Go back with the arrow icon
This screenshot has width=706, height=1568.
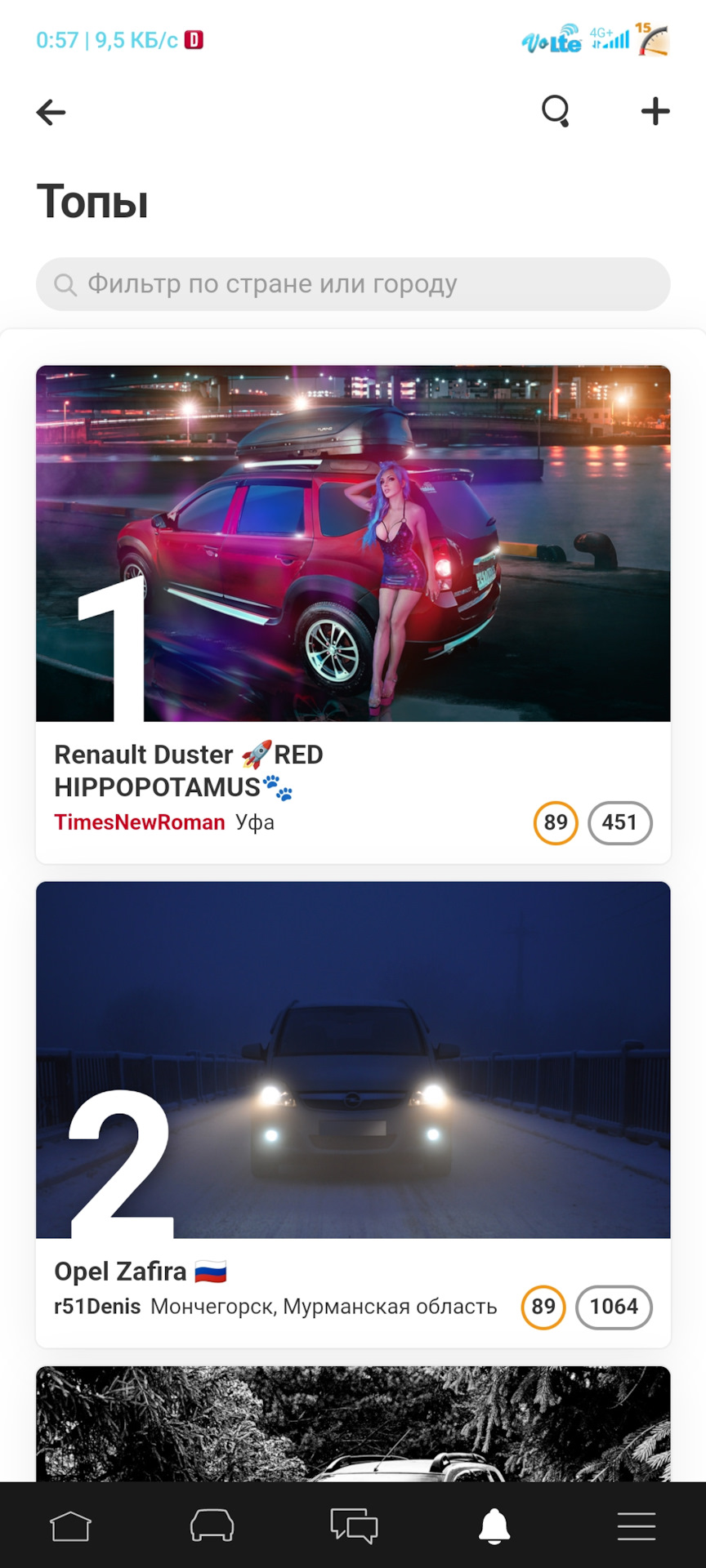tap(51, 112)
